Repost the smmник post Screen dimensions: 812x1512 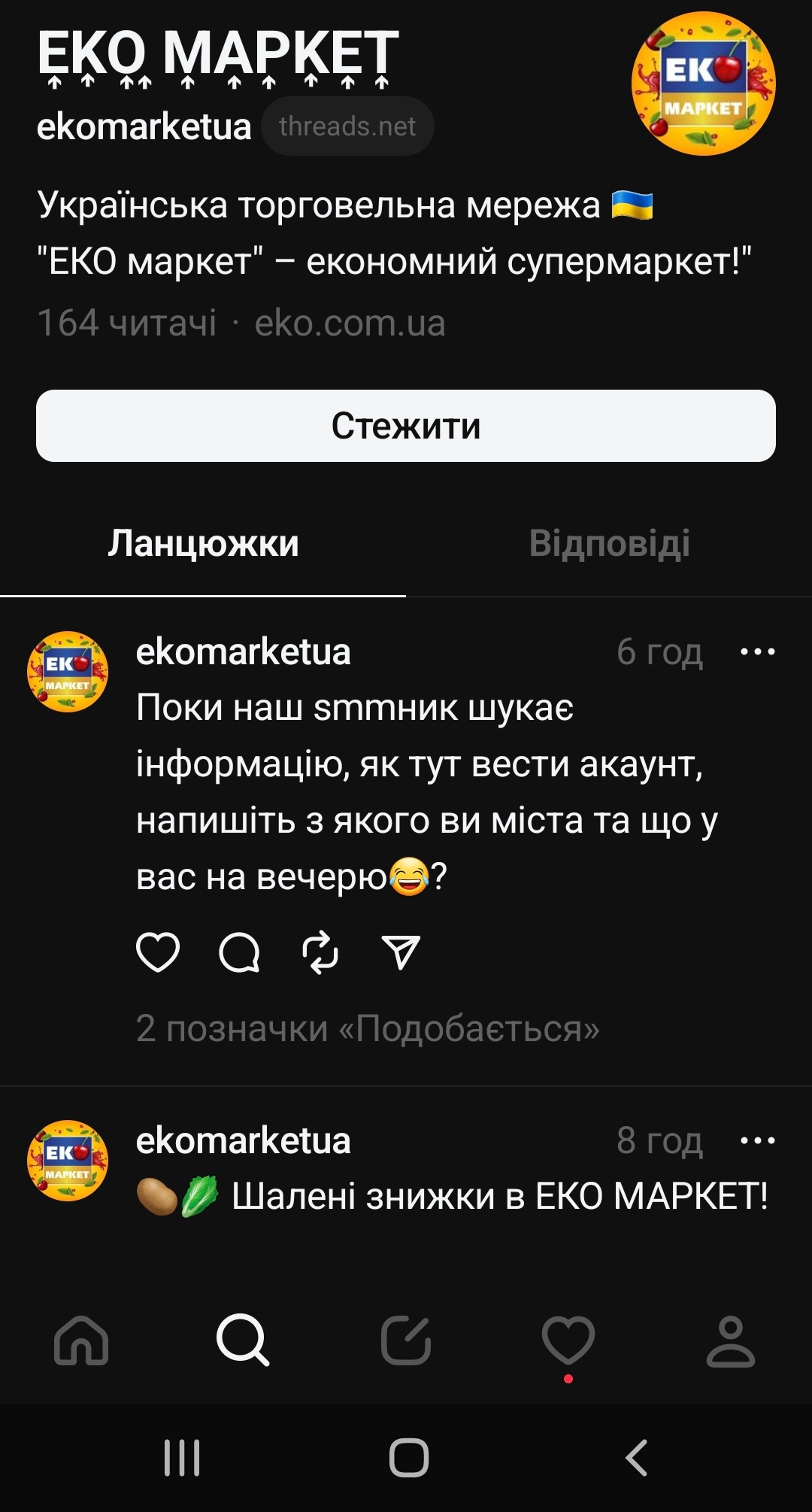pyautogui.click(x=320, y=952)
